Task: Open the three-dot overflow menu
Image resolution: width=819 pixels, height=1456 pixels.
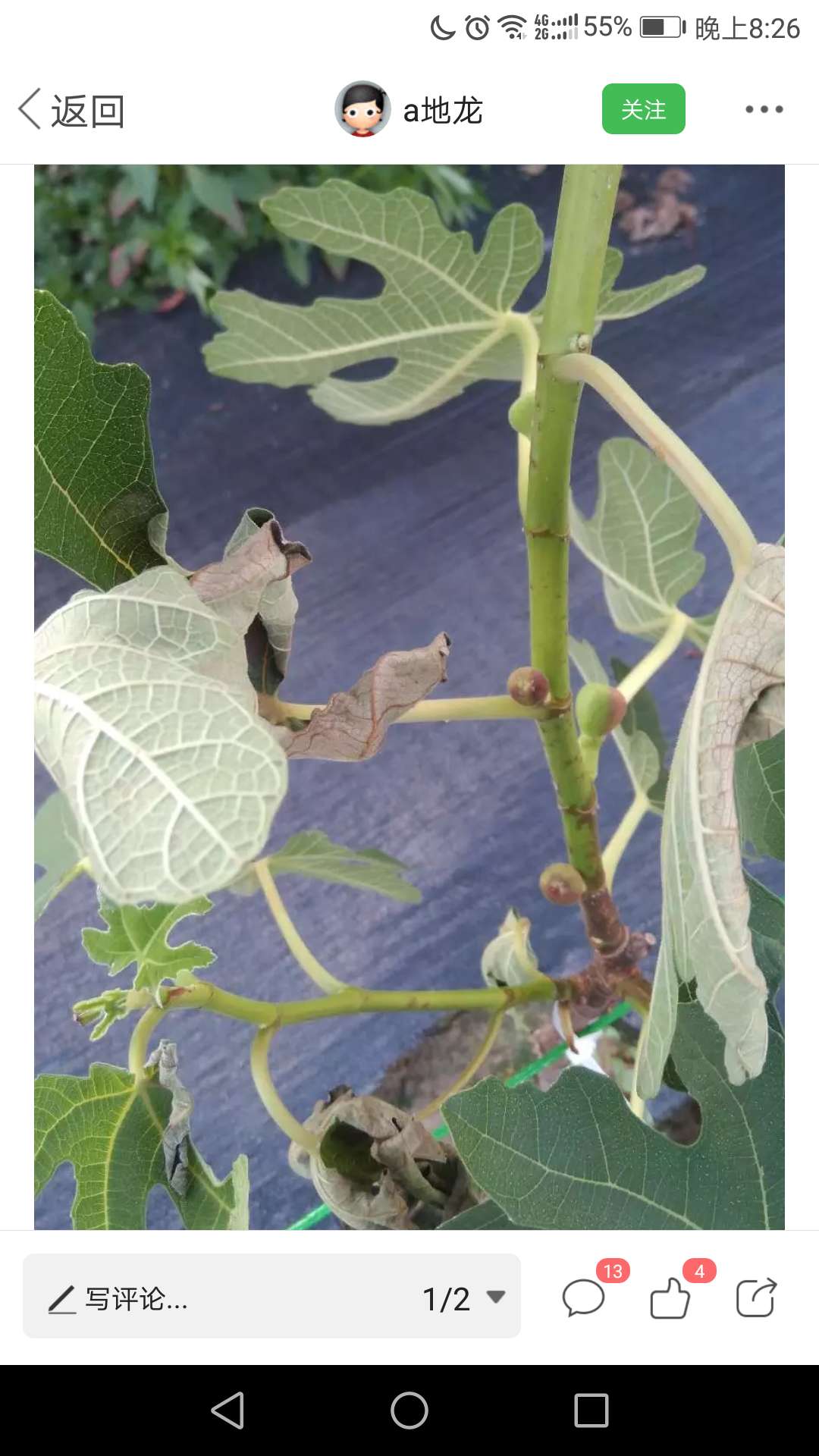Action: point(764,109)
